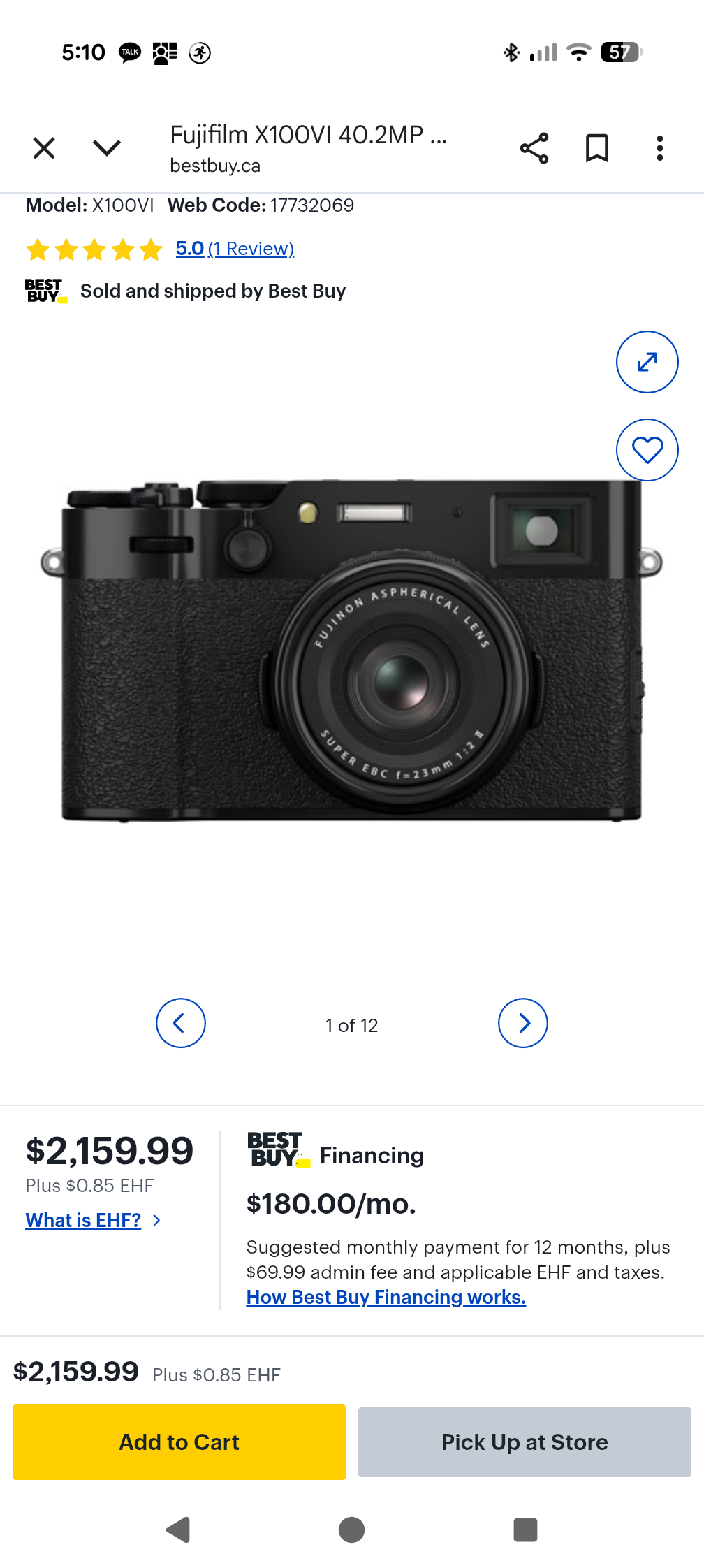Image resolution: width=704 pixels, height=1568 pixels.
Task: Expand the collapse chevron beside close
Action: (x=107, y=148)
